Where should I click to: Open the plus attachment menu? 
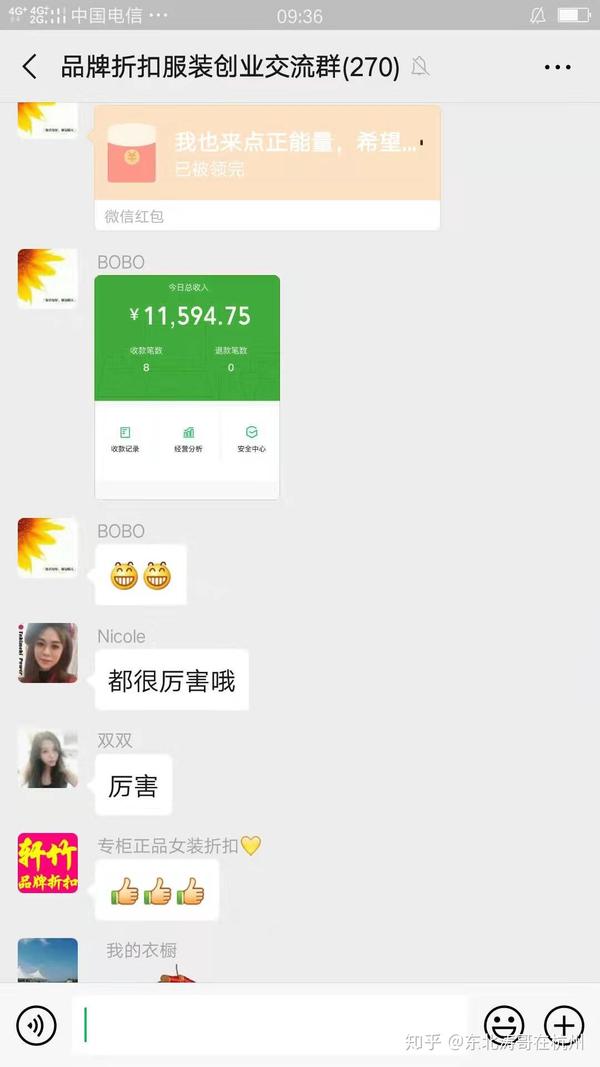point(563,1025)
